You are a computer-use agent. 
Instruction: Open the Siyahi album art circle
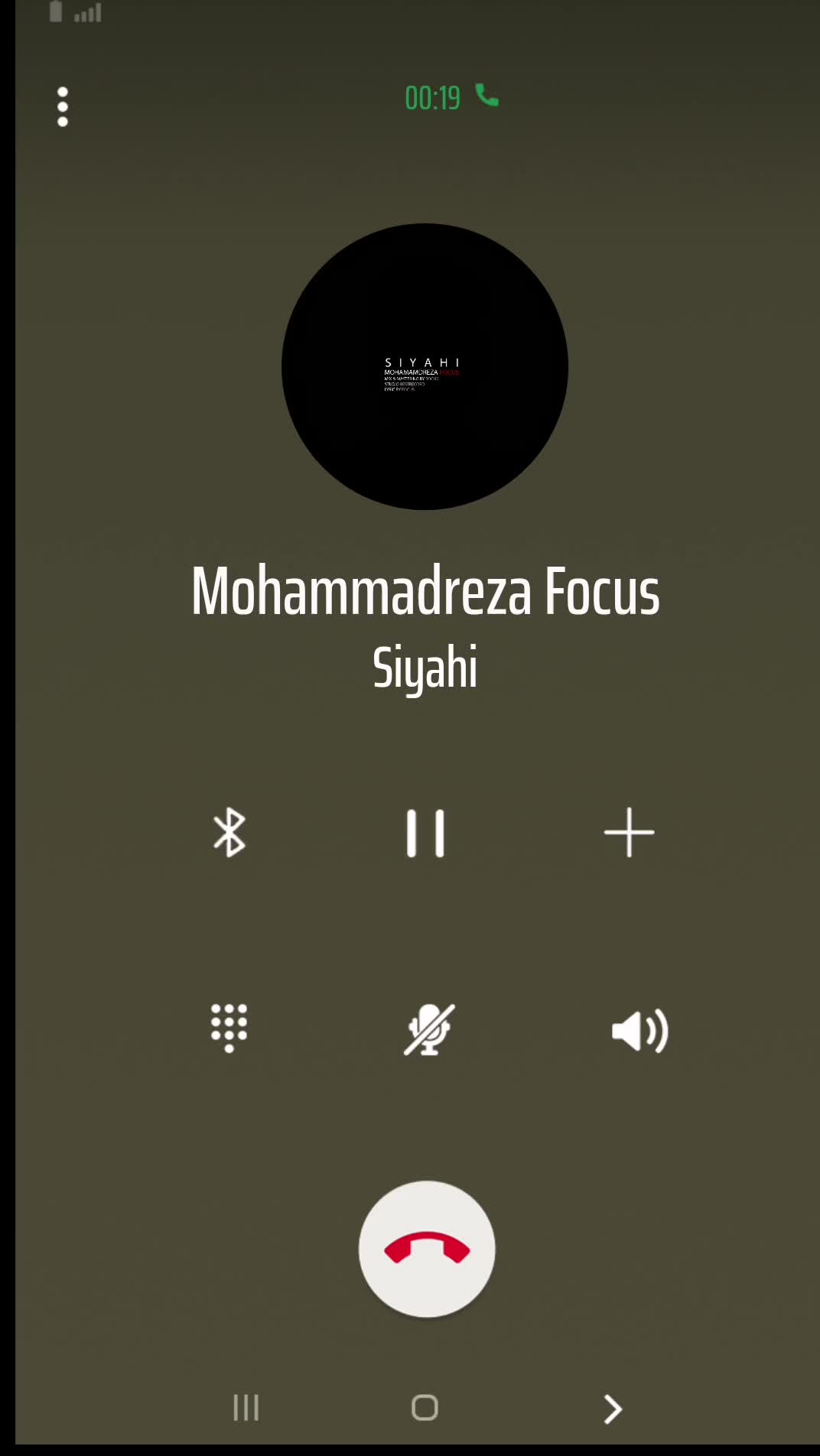(x=425, y=366)
